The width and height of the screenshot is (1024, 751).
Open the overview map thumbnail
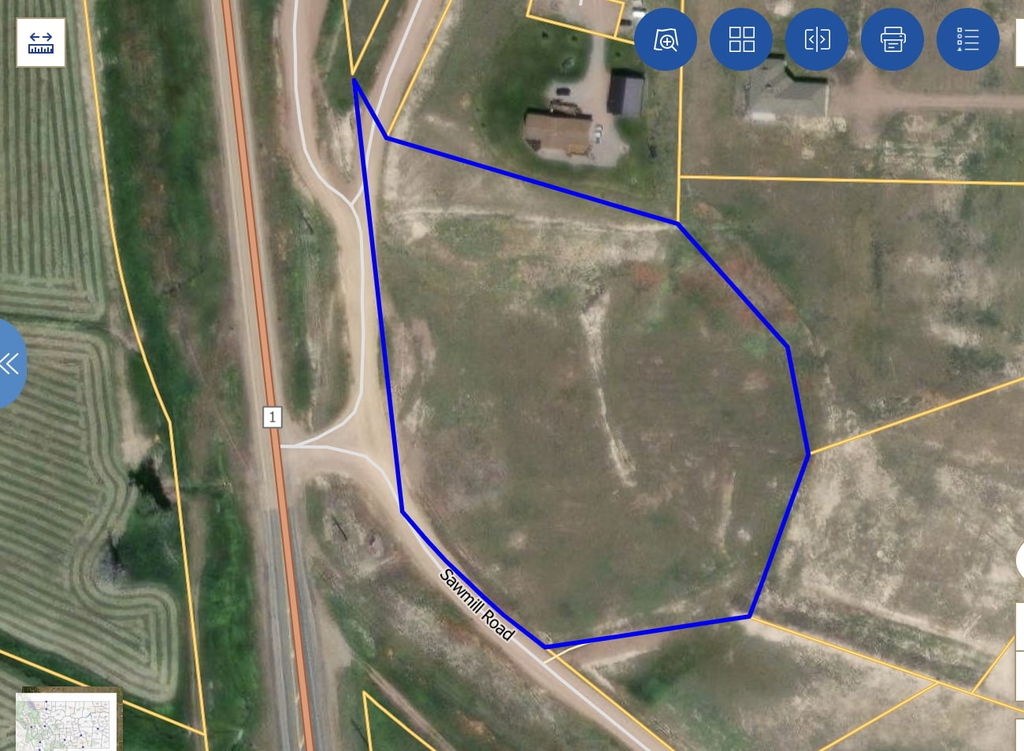[68, 722]
